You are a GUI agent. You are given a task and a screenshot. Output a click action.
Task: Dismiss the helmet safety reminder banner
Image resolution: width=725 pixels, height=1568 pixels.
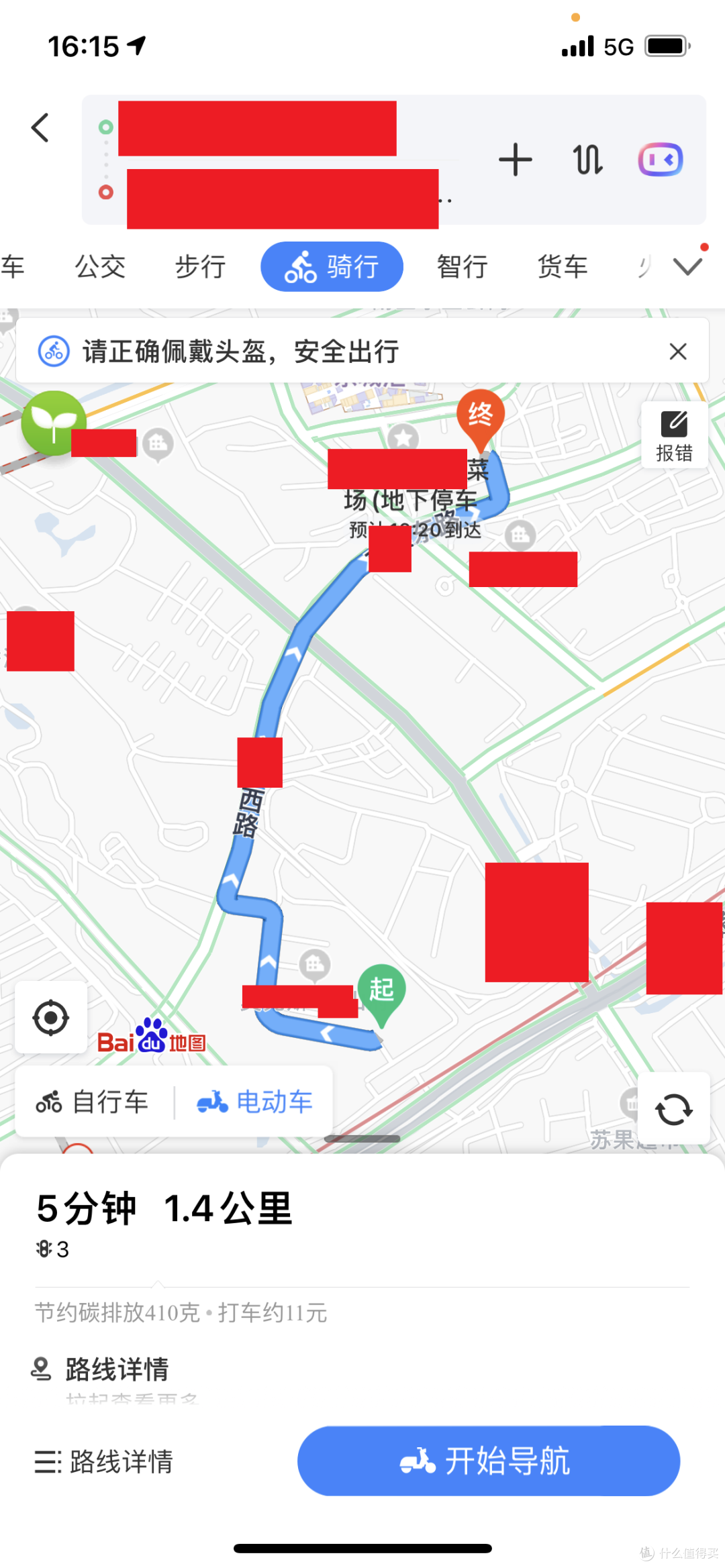[678, 351]
